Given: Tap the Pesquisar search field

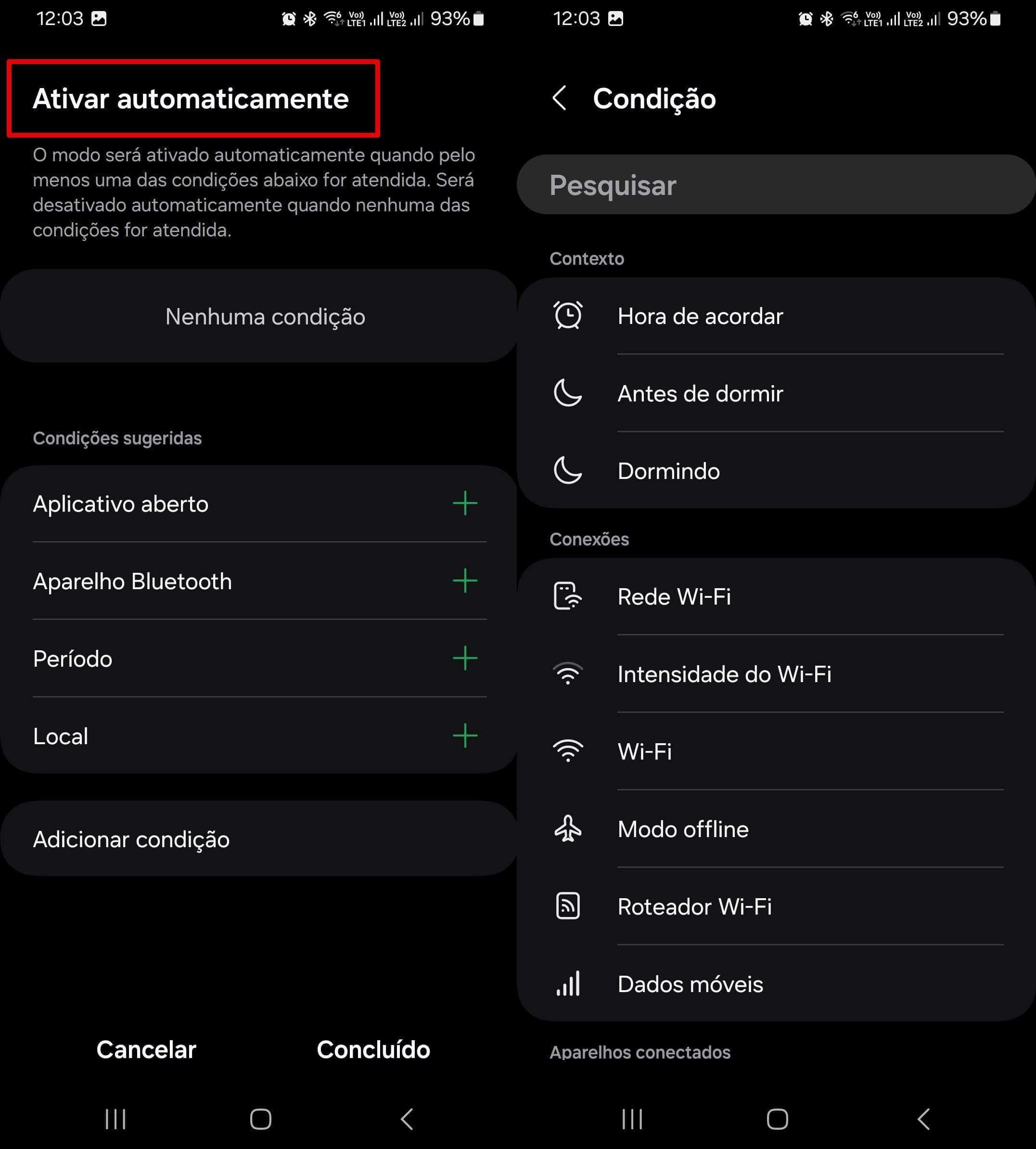Looking at the screenshot, I should point(775,185).
